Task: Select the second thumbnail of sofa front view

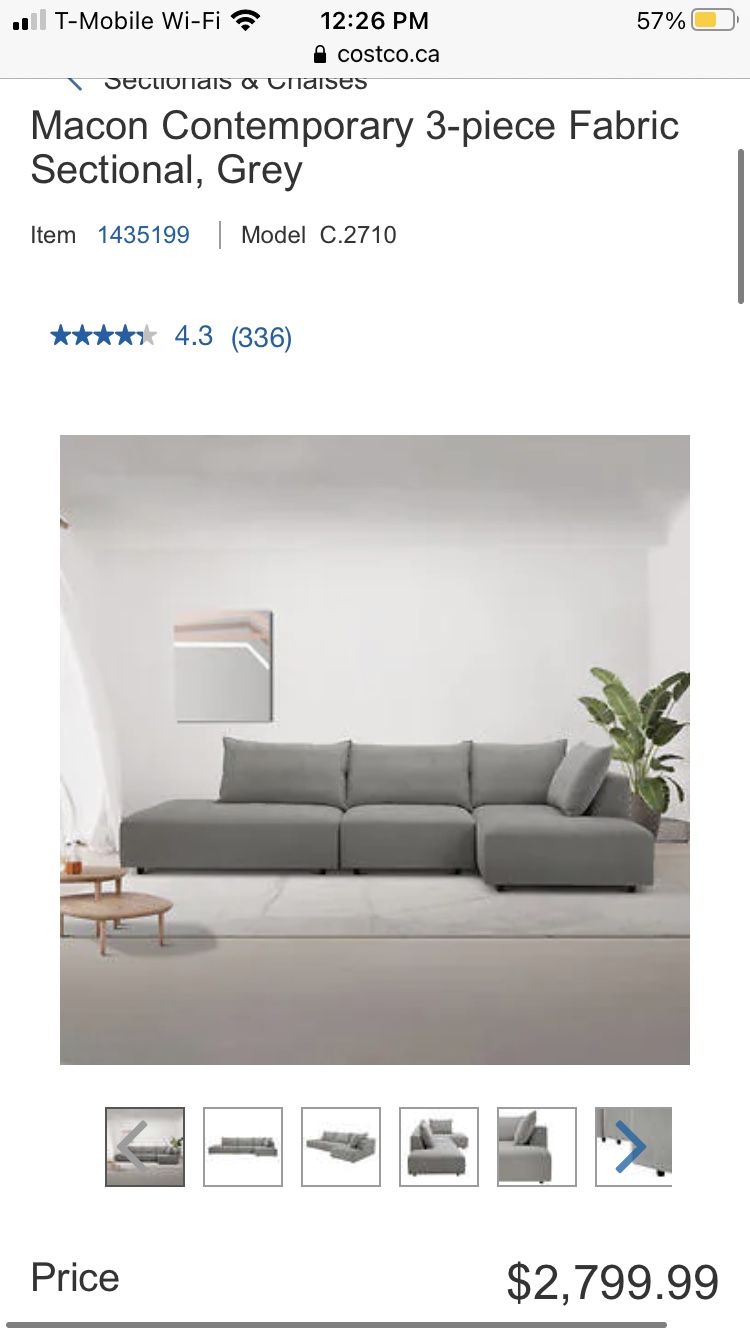Action: pos(243,1147)
